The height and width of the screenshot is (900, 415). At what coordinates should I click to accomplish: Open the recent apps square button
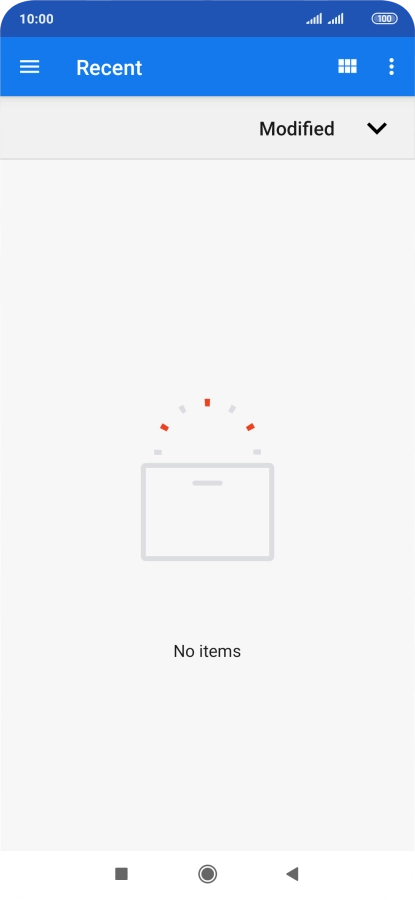pyautogui.click(x=121, y=874)
